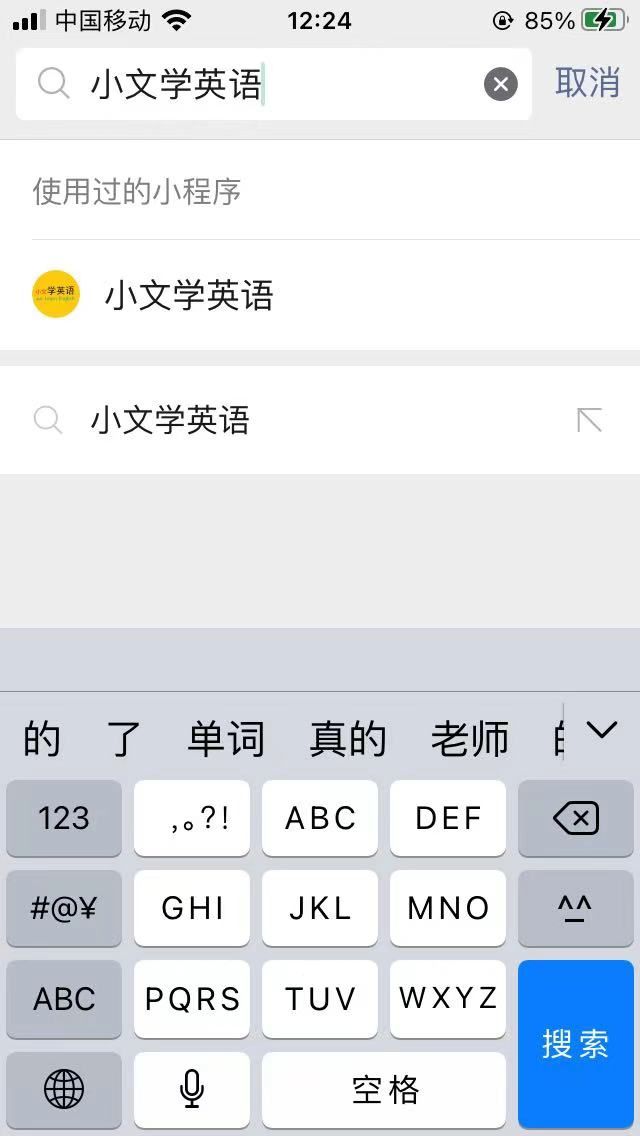Hit the blue 搜索 key
Image resolution: width=640 pixels, height=1136 pixels.
tap(575, 1043)
